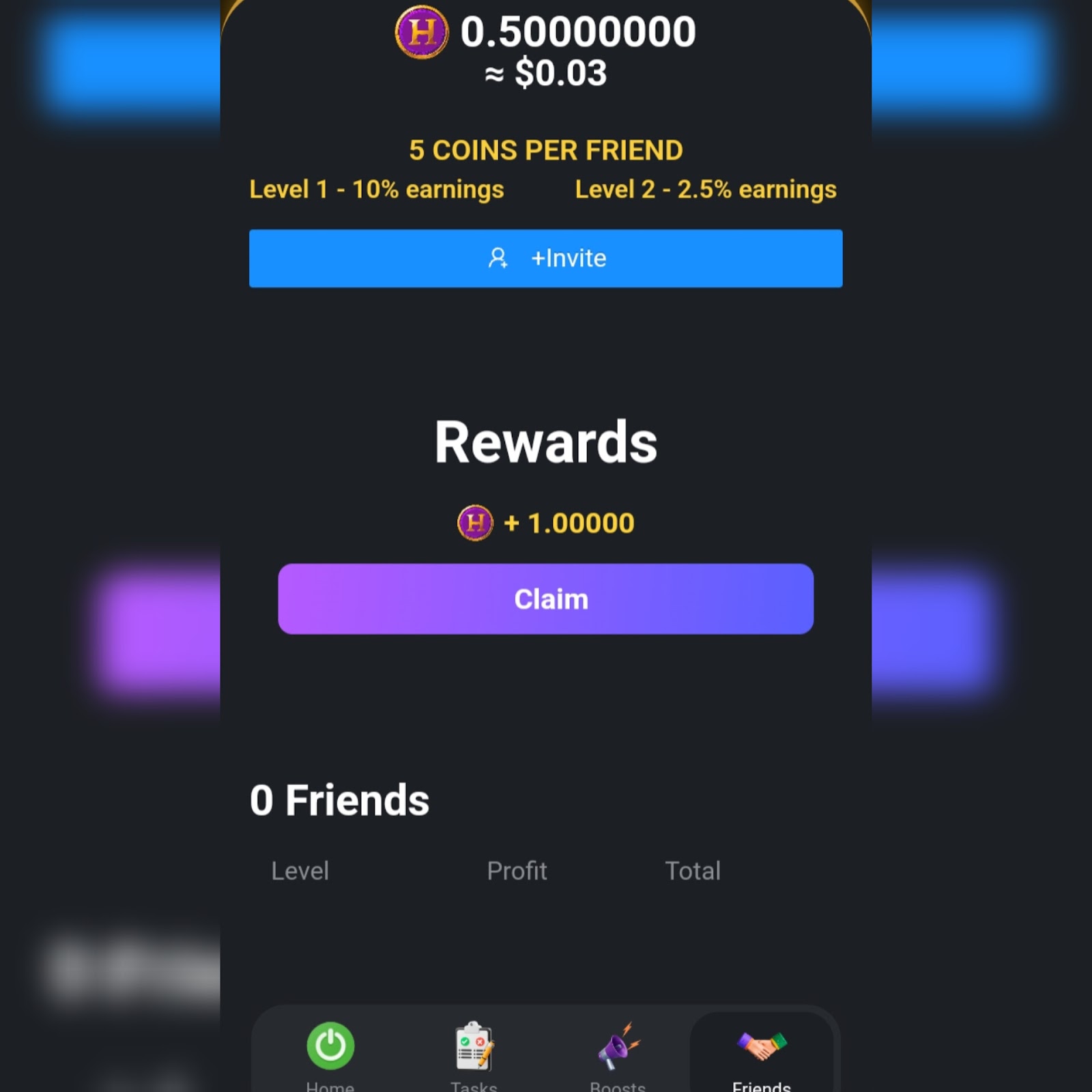Image resolution: width=1092 pixels, height=1092 pixels.
Task: Claim the 1.00000 coin reward
Action: tap(545, 599)
